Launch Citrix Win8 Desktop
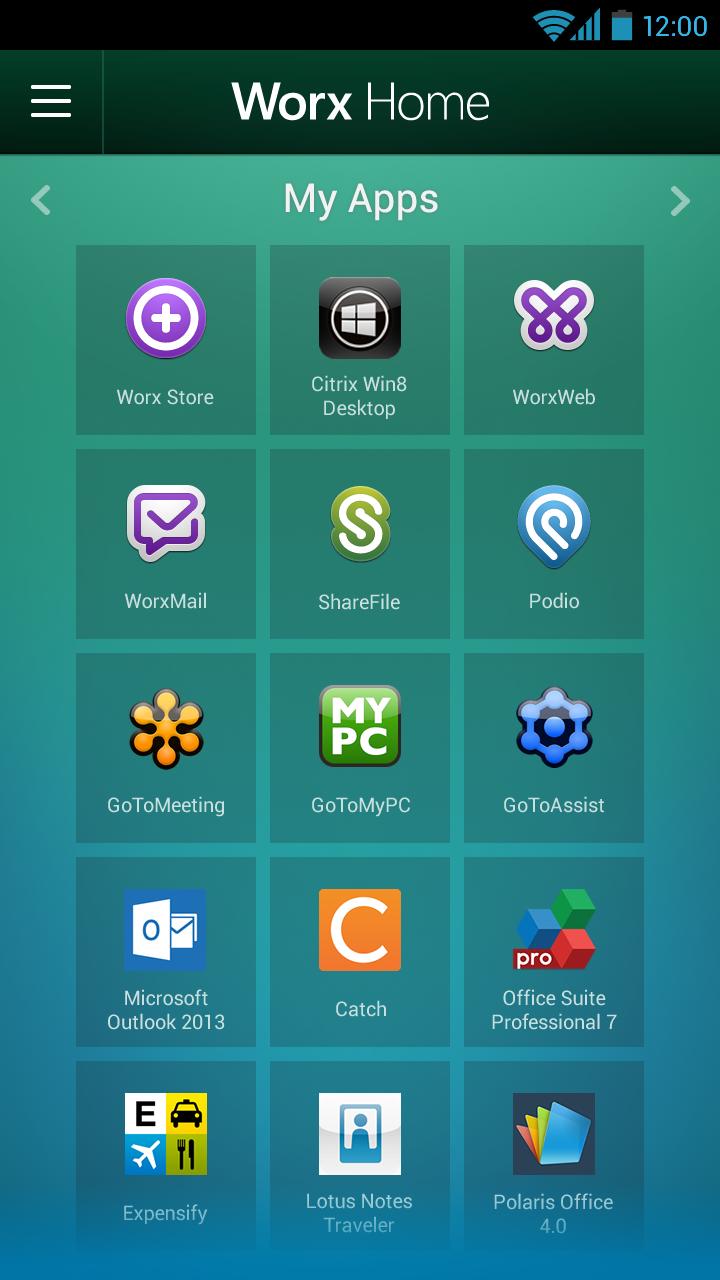The image size is (720, 1280). click(x=360, y=340)
